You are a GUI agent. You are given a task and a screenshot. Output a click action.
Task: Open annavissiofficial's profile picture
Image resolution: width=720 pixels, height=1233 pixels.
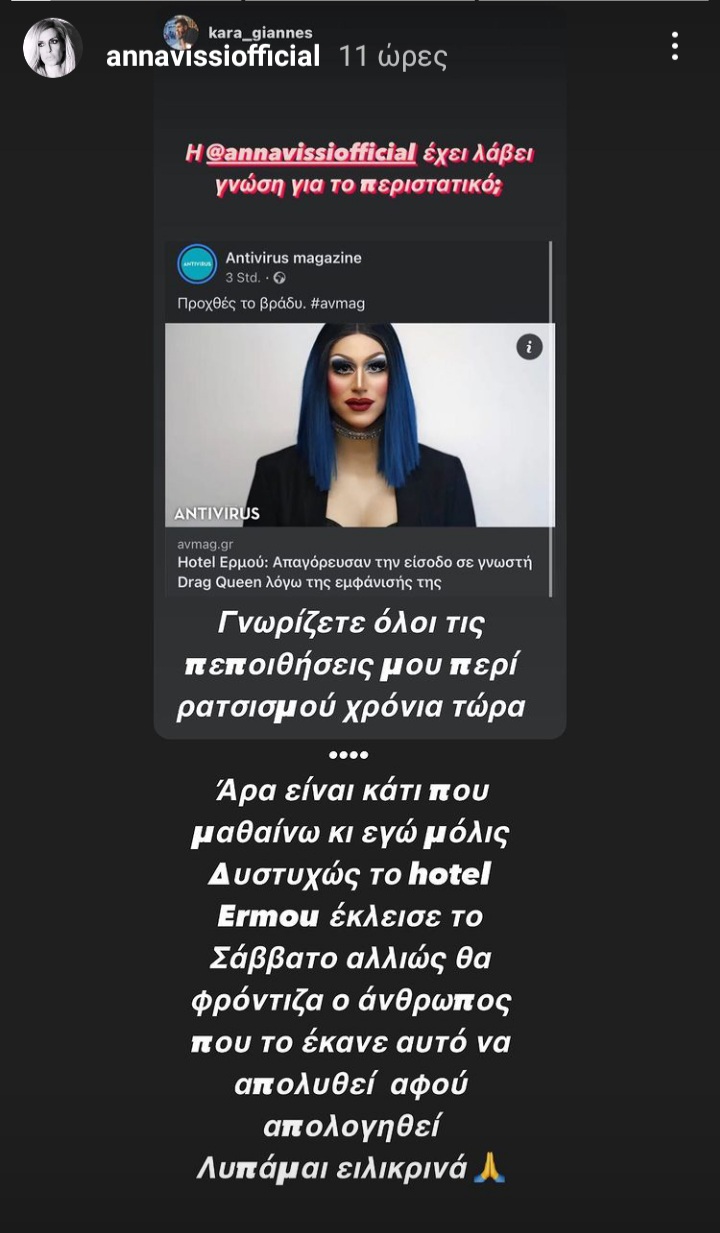53,47
